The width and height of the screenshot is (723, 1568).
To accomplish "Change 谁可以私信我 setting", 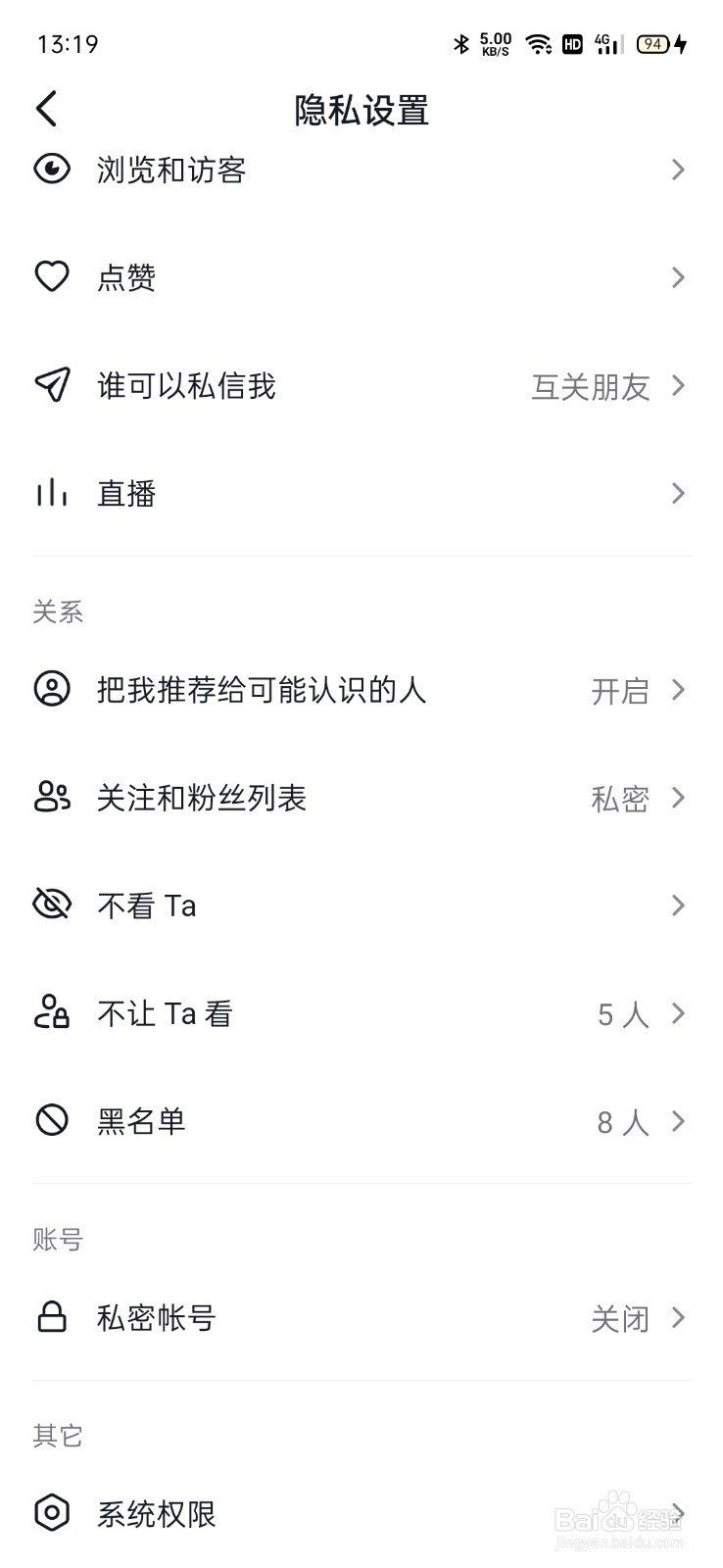I will click(361, 385).
